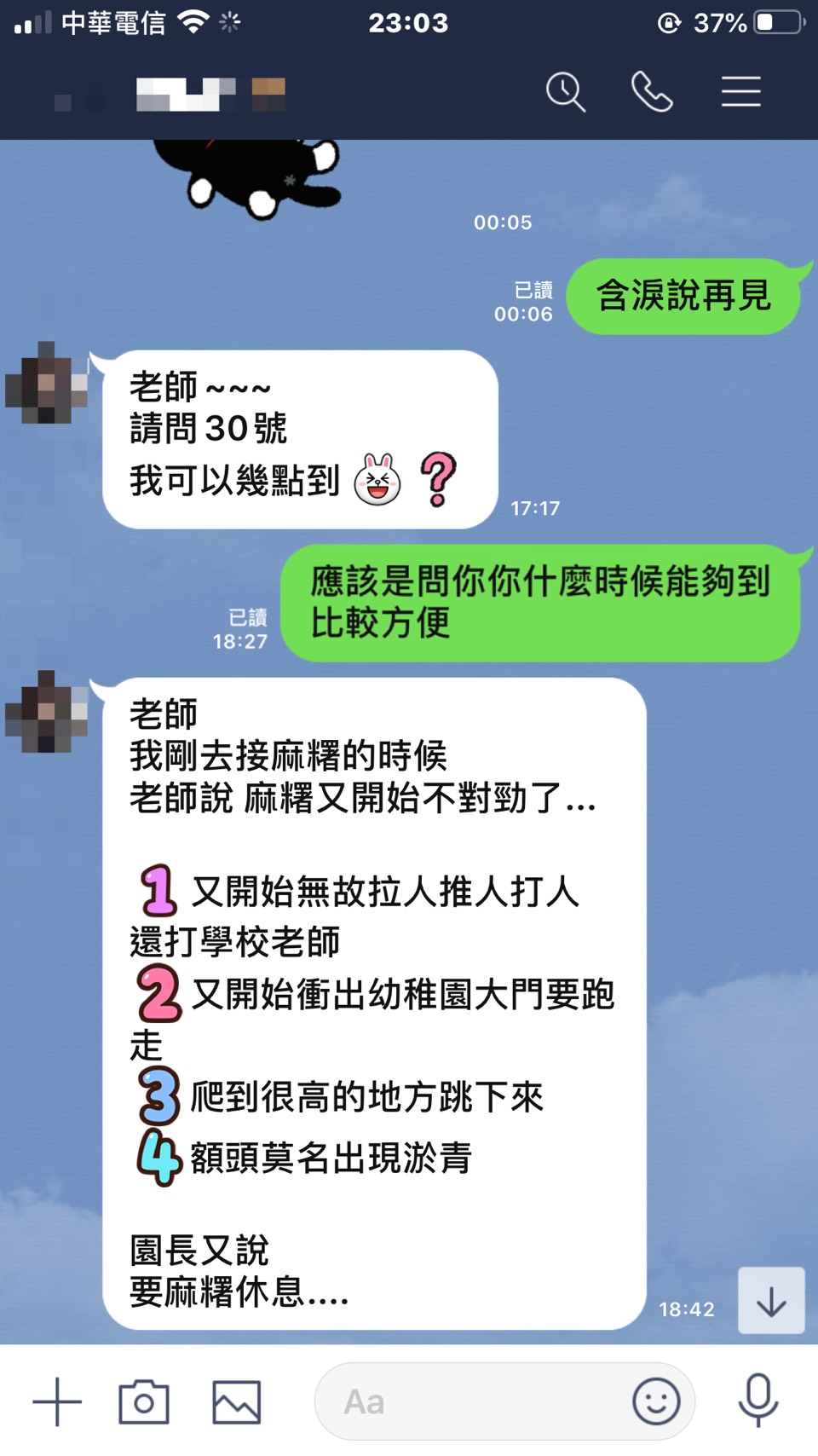
Task: Record a voice message with microphone
Action: (758, 1400)
